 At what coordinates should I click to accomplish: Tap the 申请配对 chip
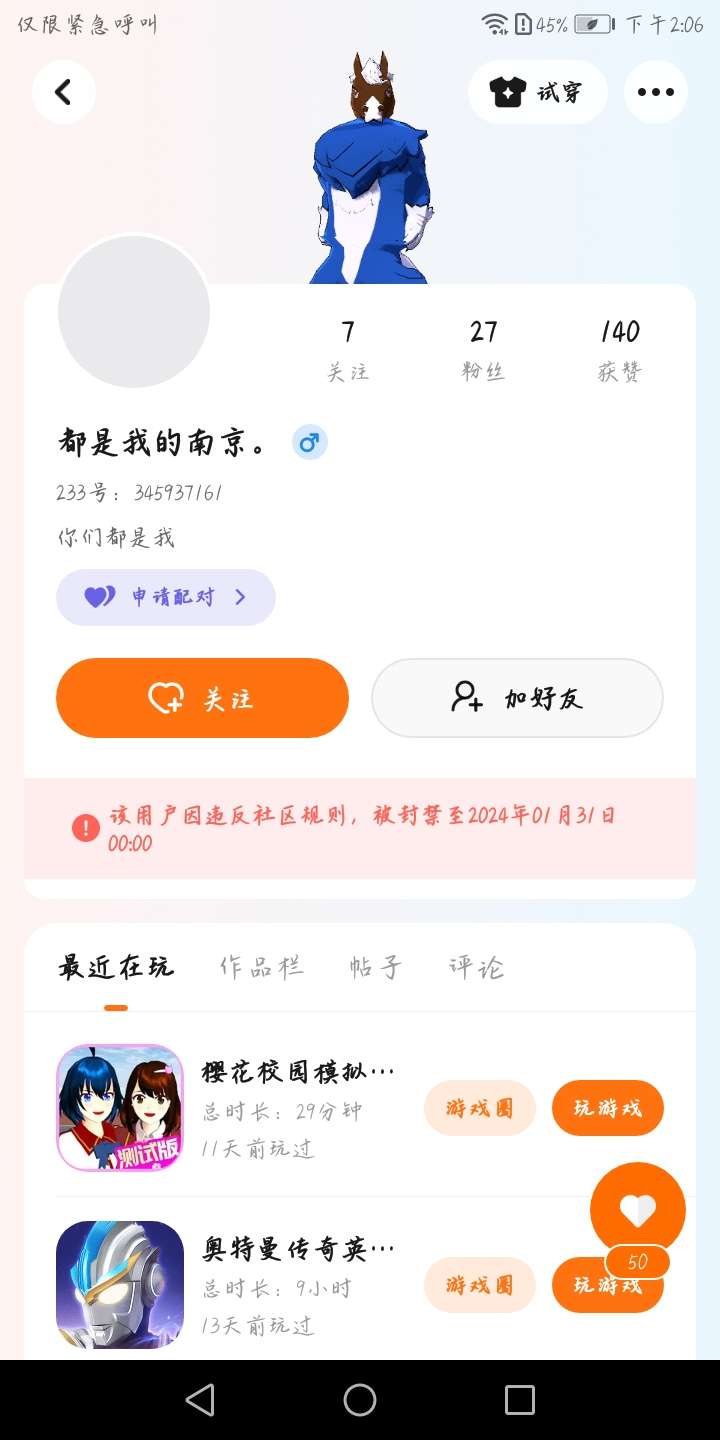pyautogui.click(x=166, y=597)
